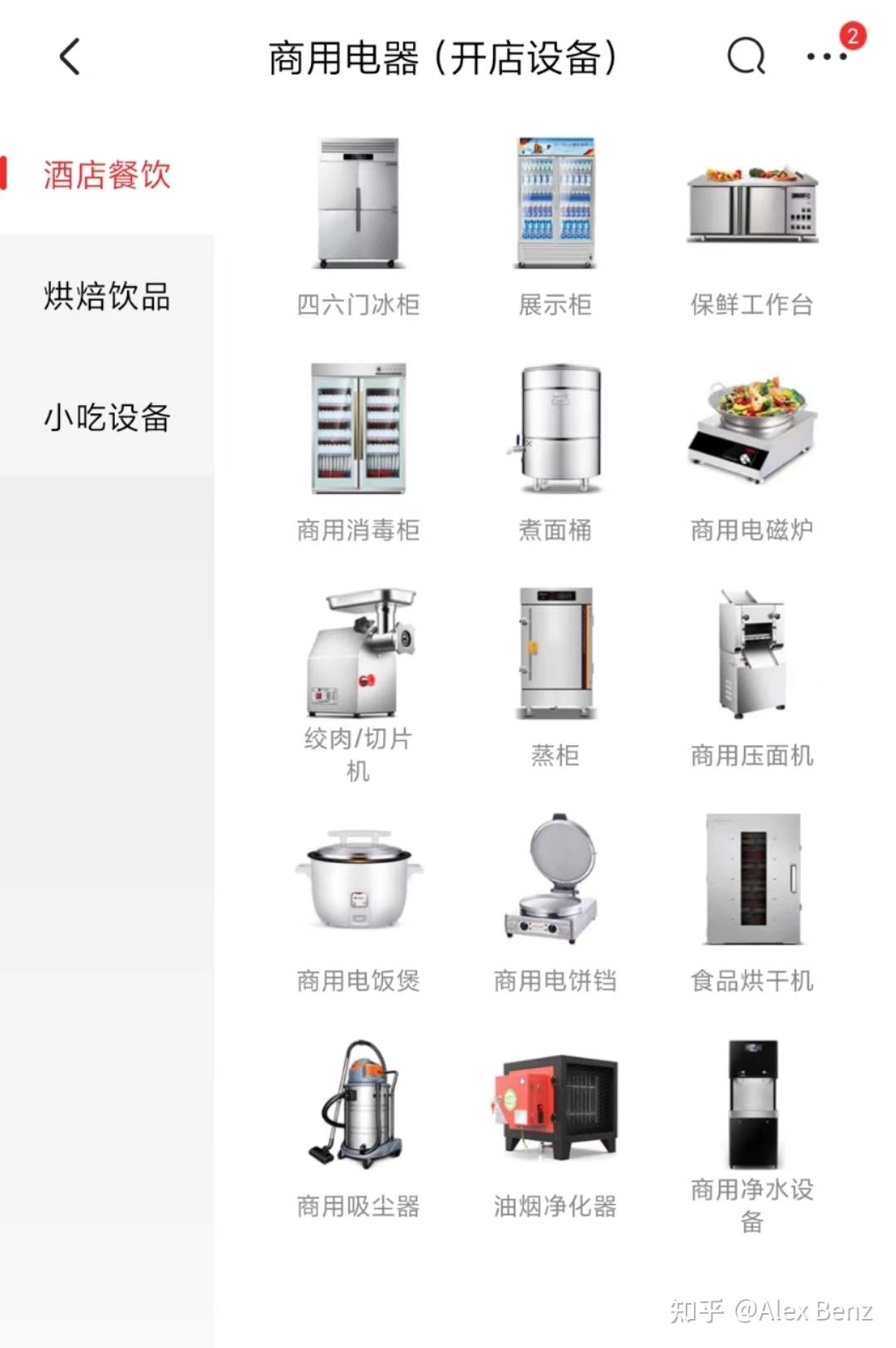Select the 酒店餐饮 category
The height and width of the screenshot is (1348, 896).
(106, 175)
